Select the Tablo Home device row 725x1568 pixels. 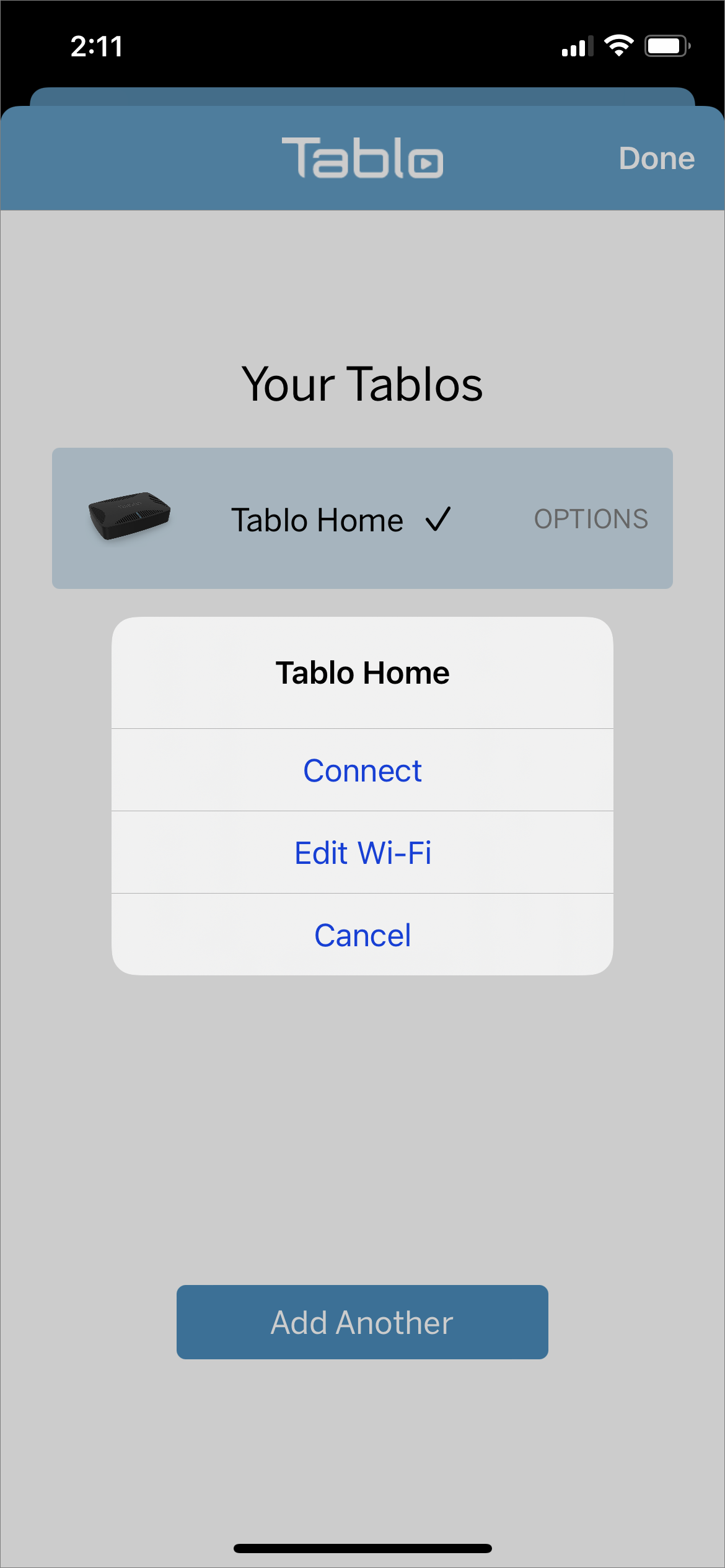[362, 518]
